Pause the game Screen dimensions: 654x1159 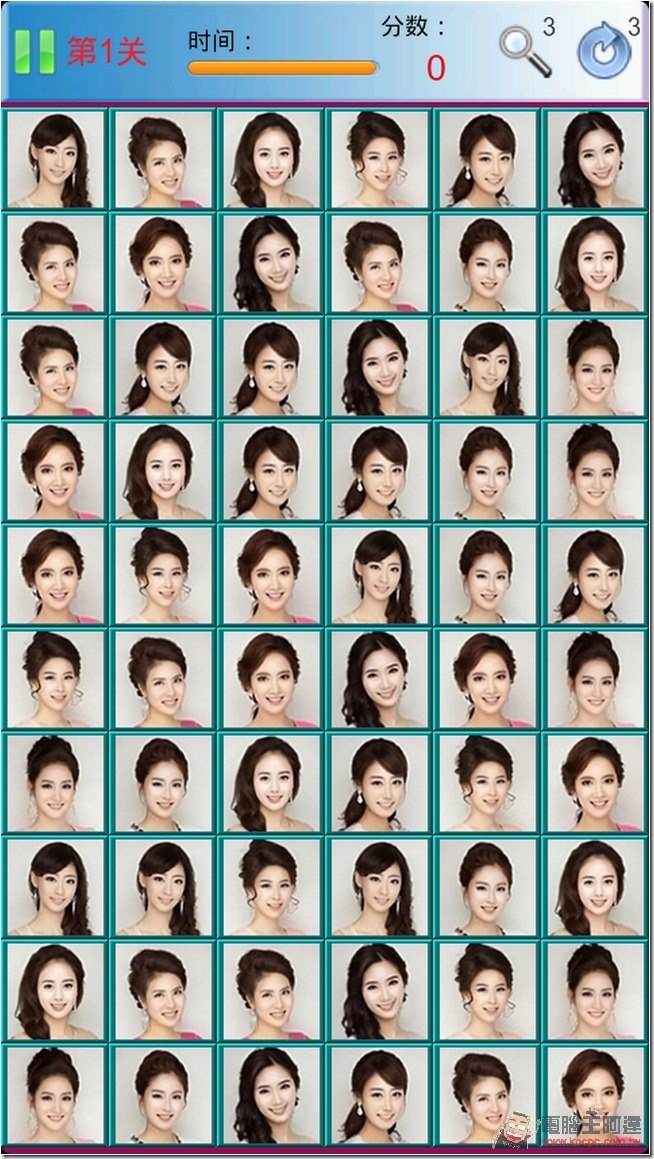(x=35, y=51)
